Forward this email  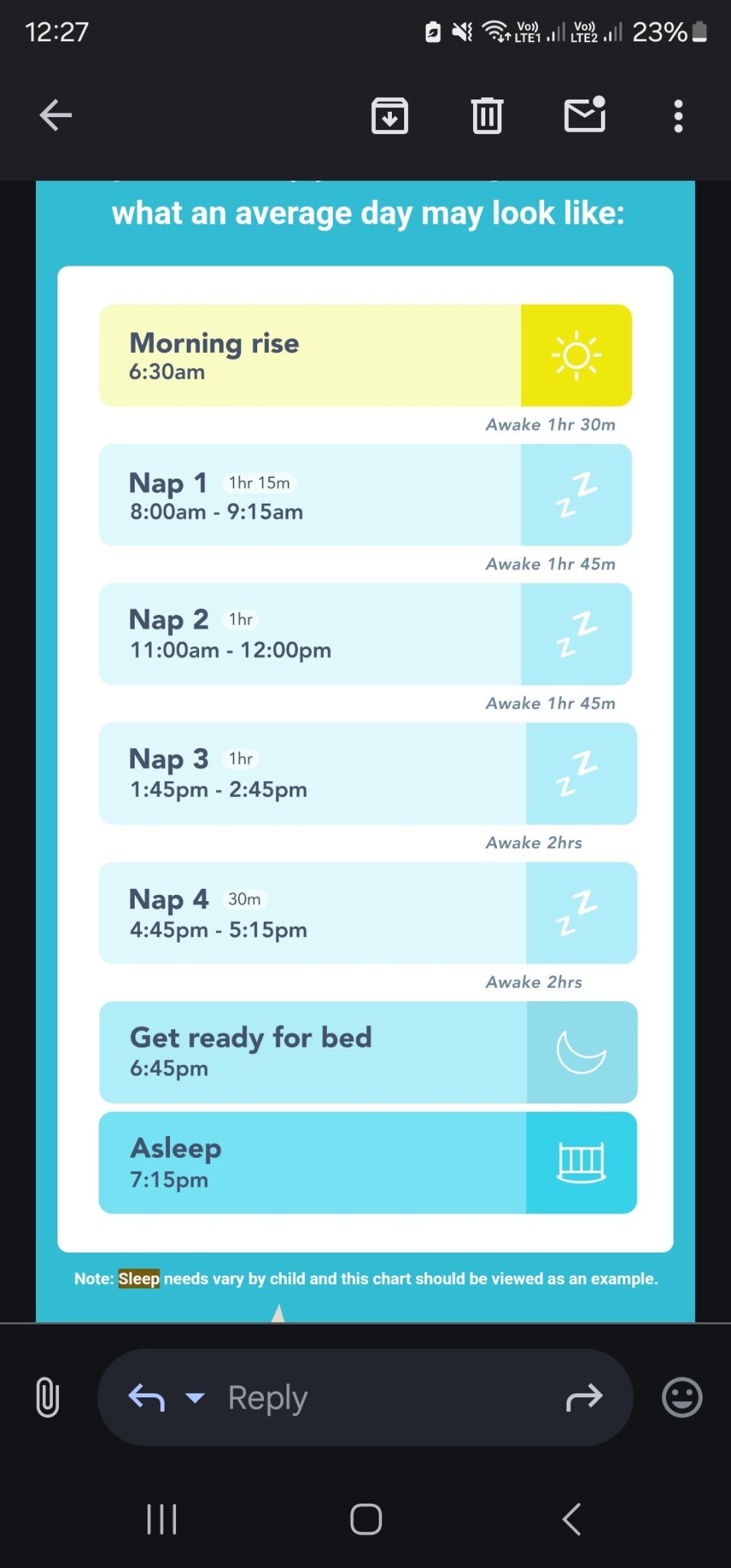point(585,1398)
